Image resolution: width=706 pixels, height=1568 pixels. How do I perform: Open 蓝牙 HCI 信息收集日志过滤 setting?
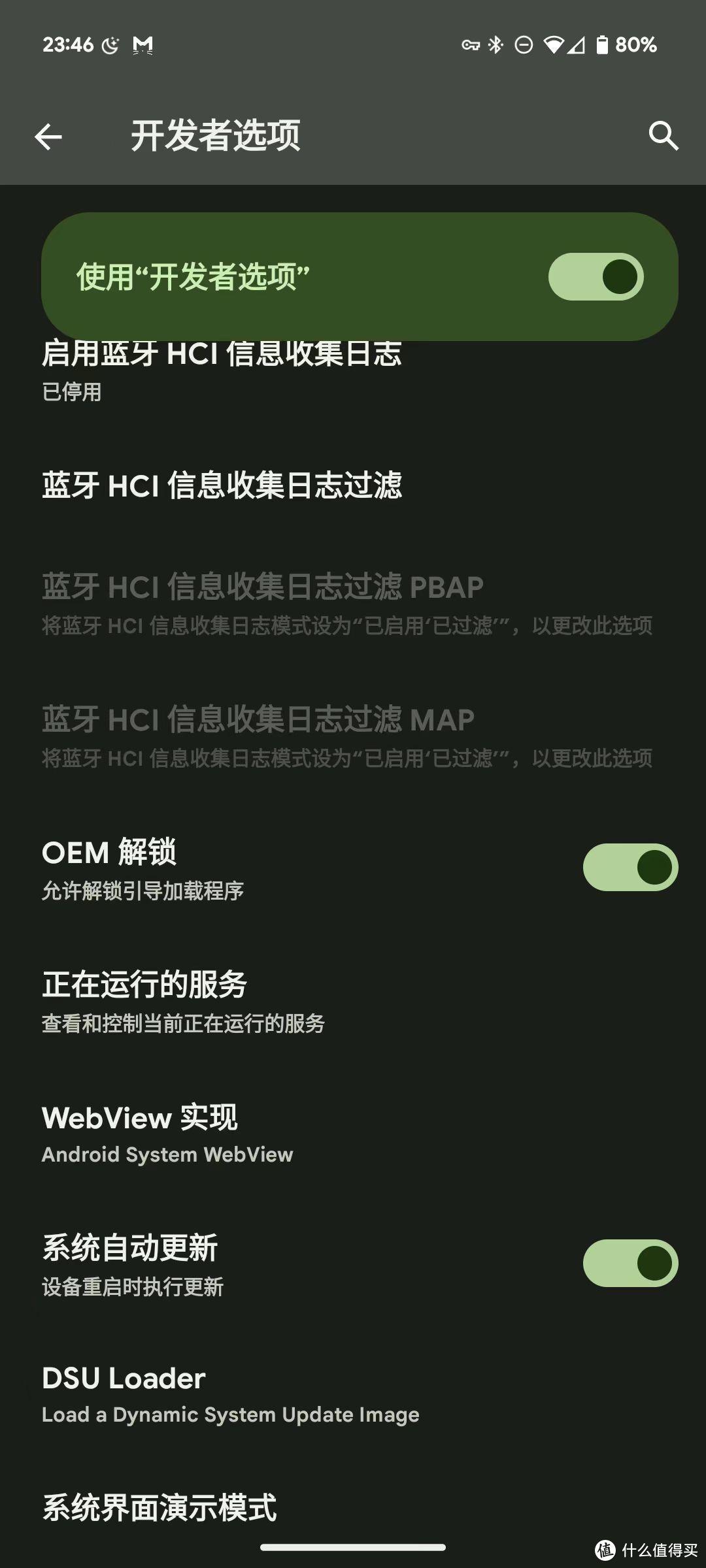[x=222, y=486]
